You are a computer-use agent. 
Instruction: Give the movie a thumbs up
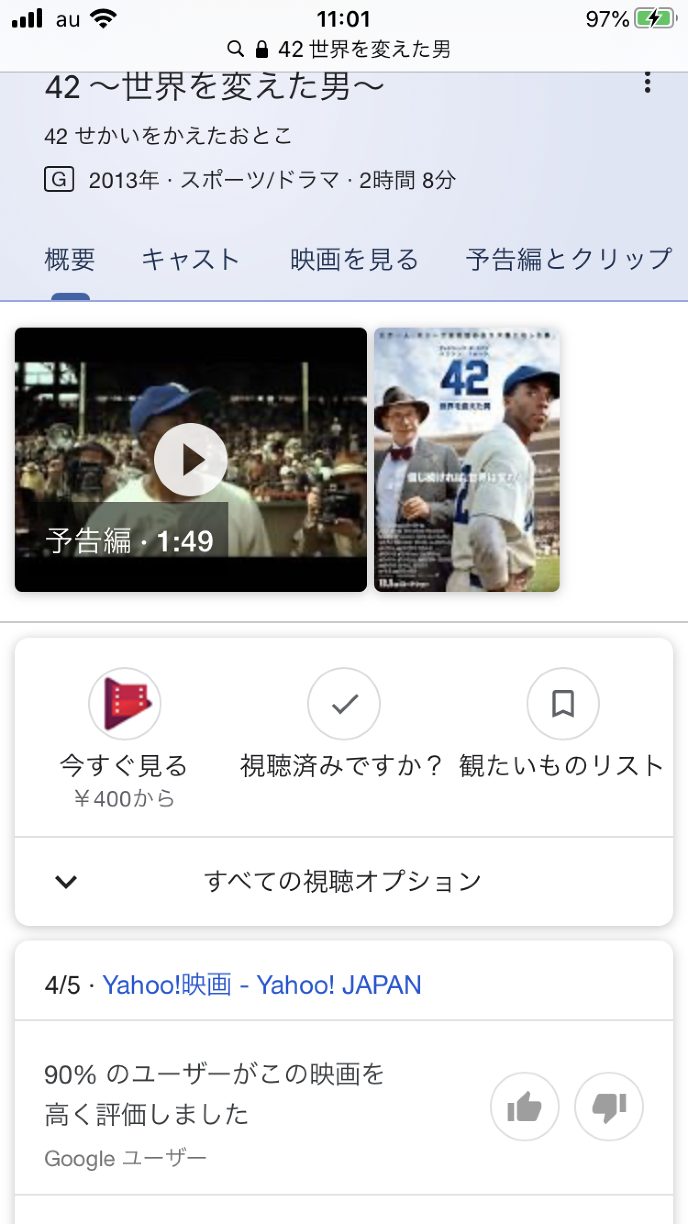[x=525, y=1107]
